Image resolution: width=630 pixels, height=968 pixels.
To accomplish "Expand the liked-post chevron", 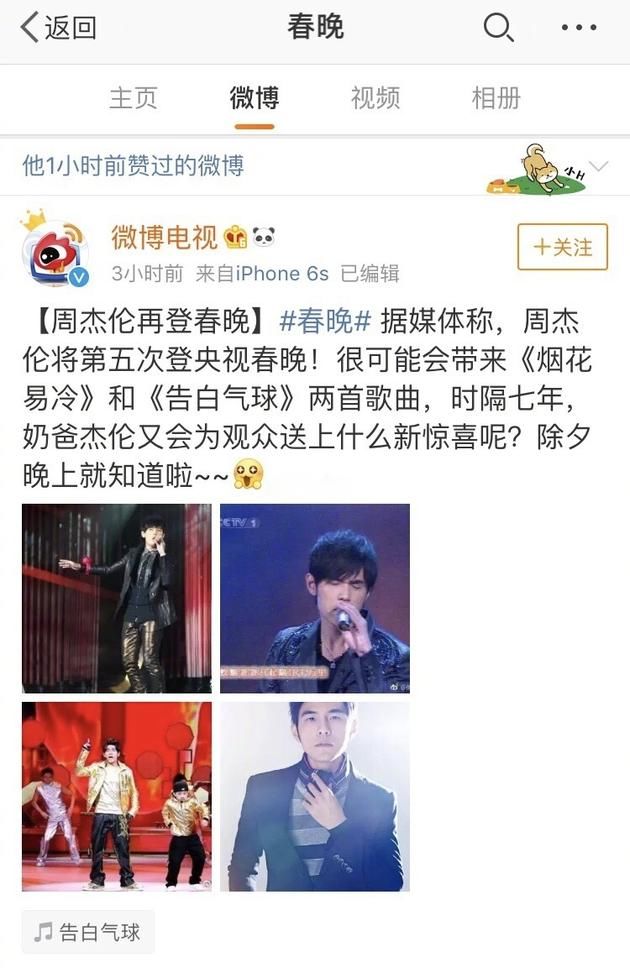I will coord(598,166).
